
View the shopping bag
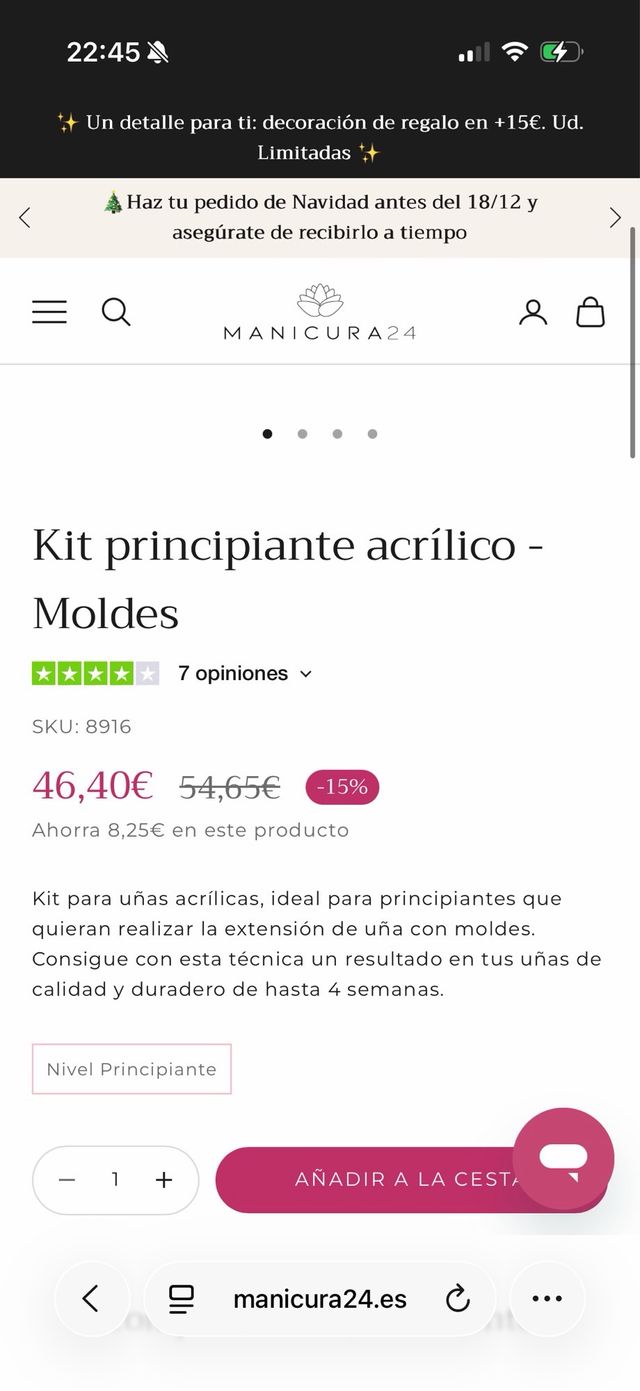[591, 312]
